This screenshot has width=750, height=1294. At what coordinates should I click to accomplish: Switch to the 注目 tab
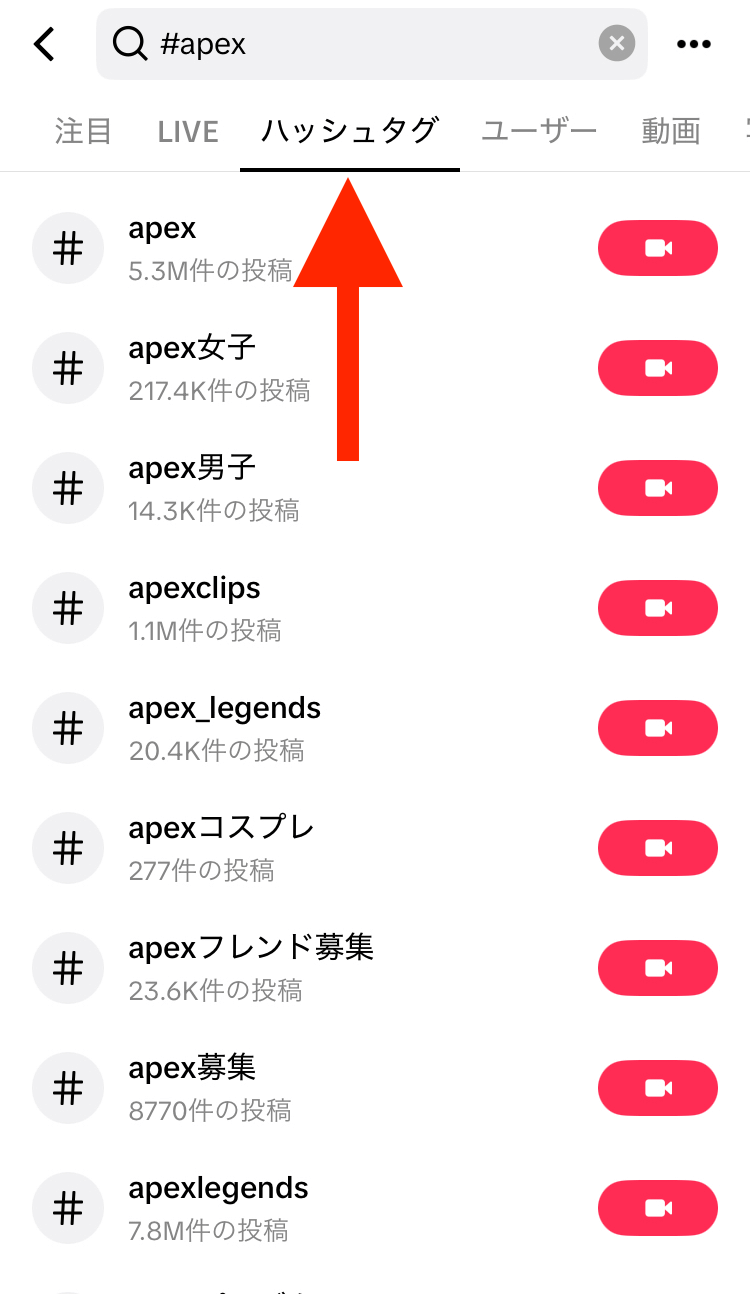click(x=83, y=131)
